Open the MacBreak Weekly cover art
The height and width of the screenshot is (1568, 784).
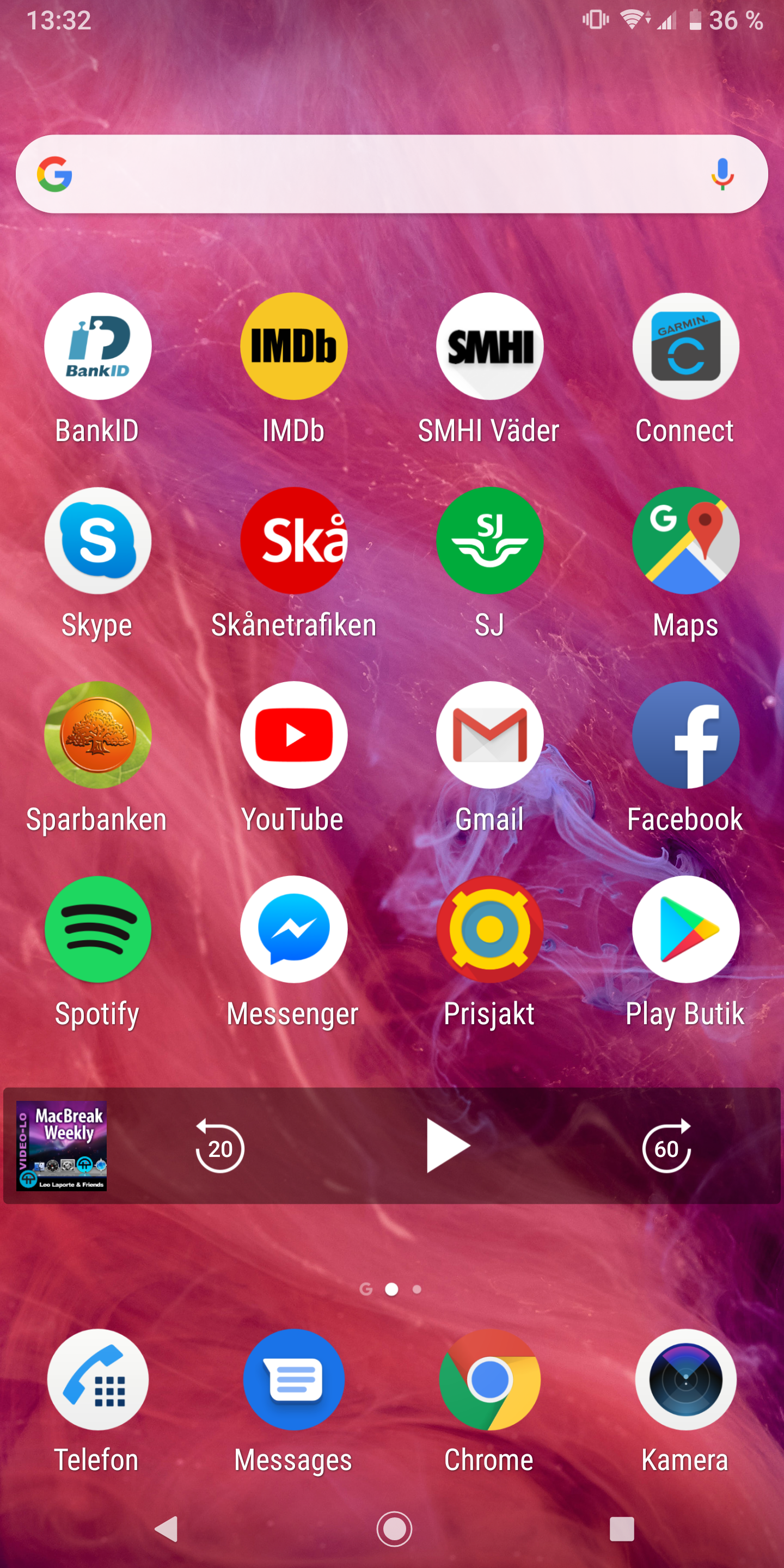tap(62, 1146)
